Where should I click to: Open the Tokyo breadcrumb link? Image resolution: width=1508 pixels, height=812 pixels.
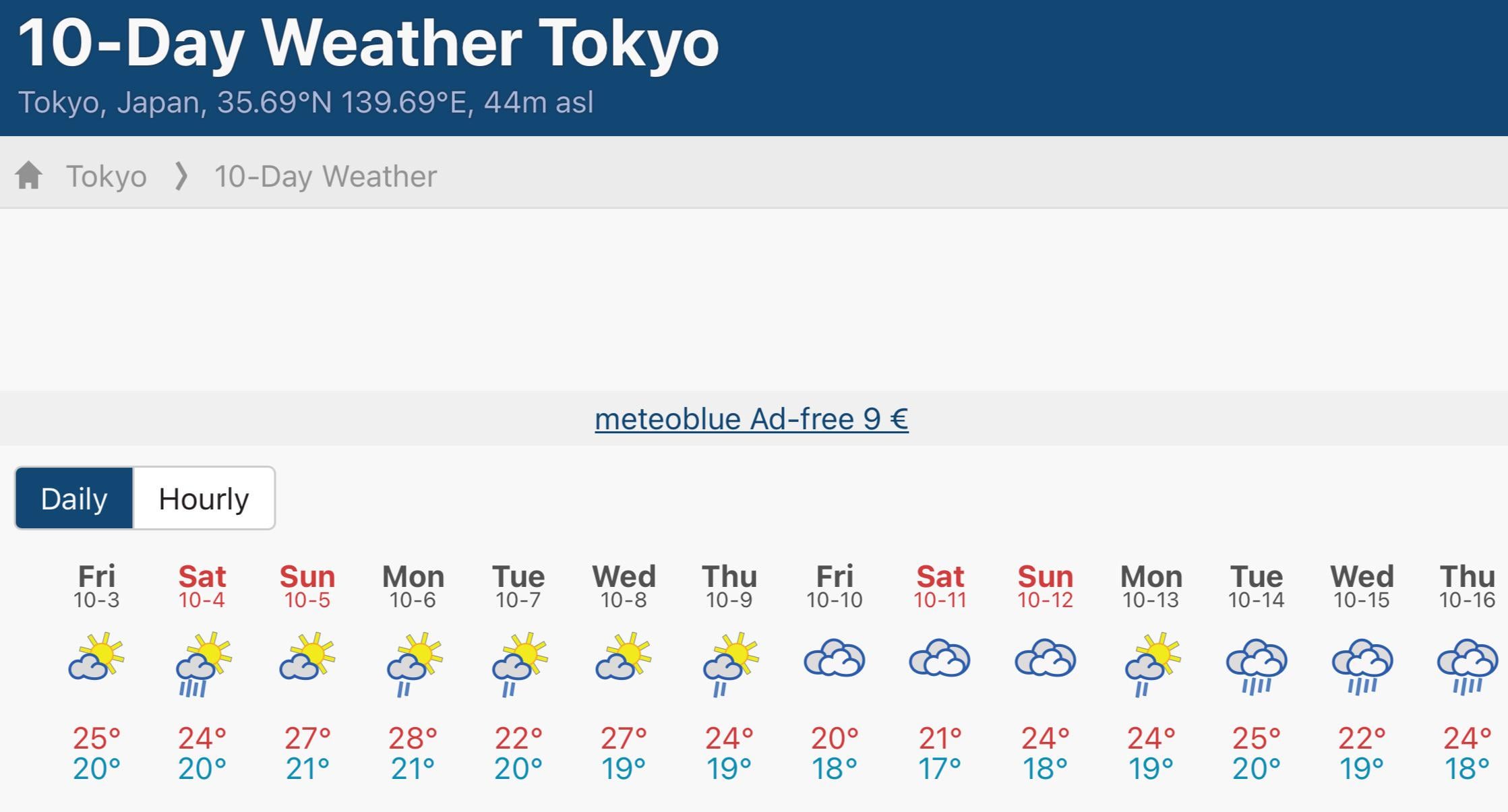click(x=106, y=177)
